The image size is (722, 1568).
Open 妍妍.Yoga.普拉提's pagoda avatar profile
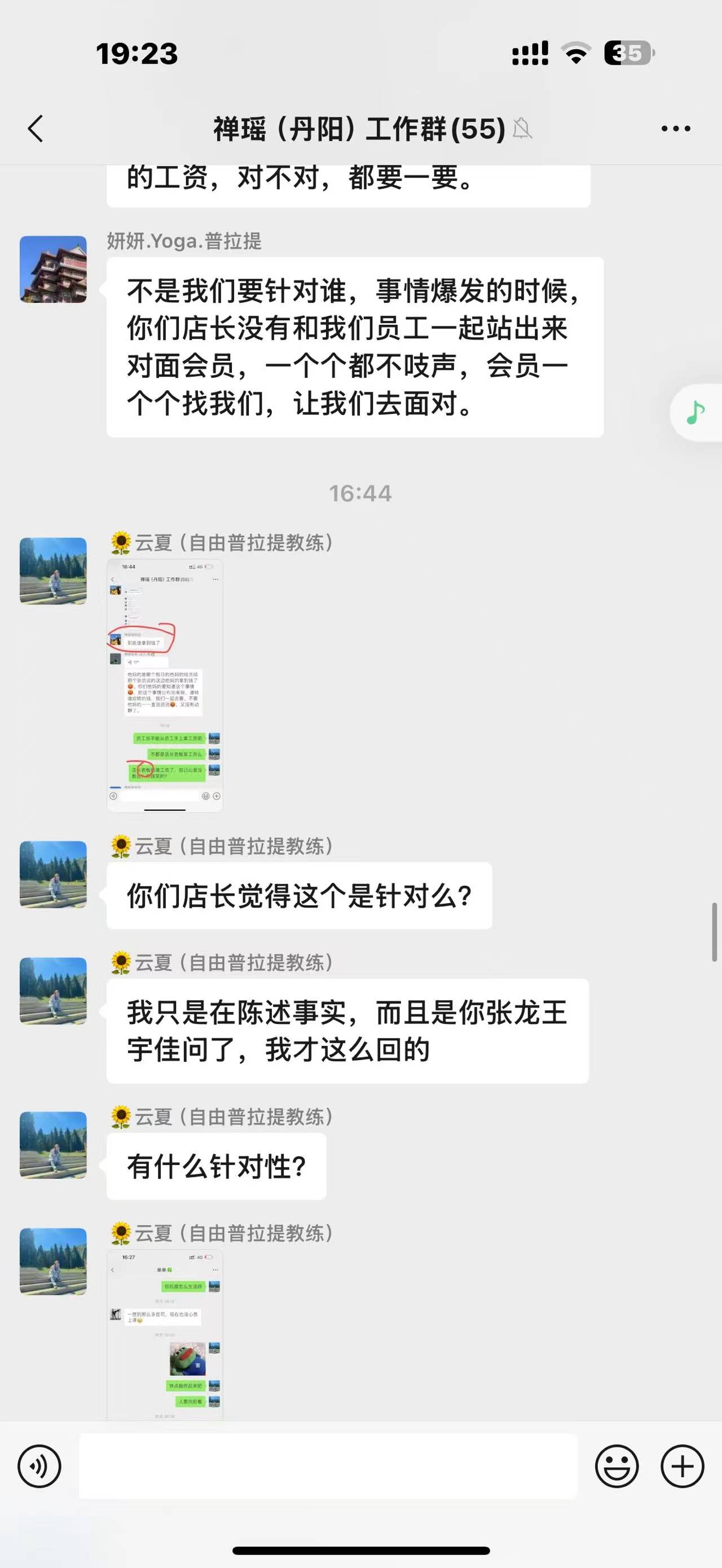tap(53, 269)
